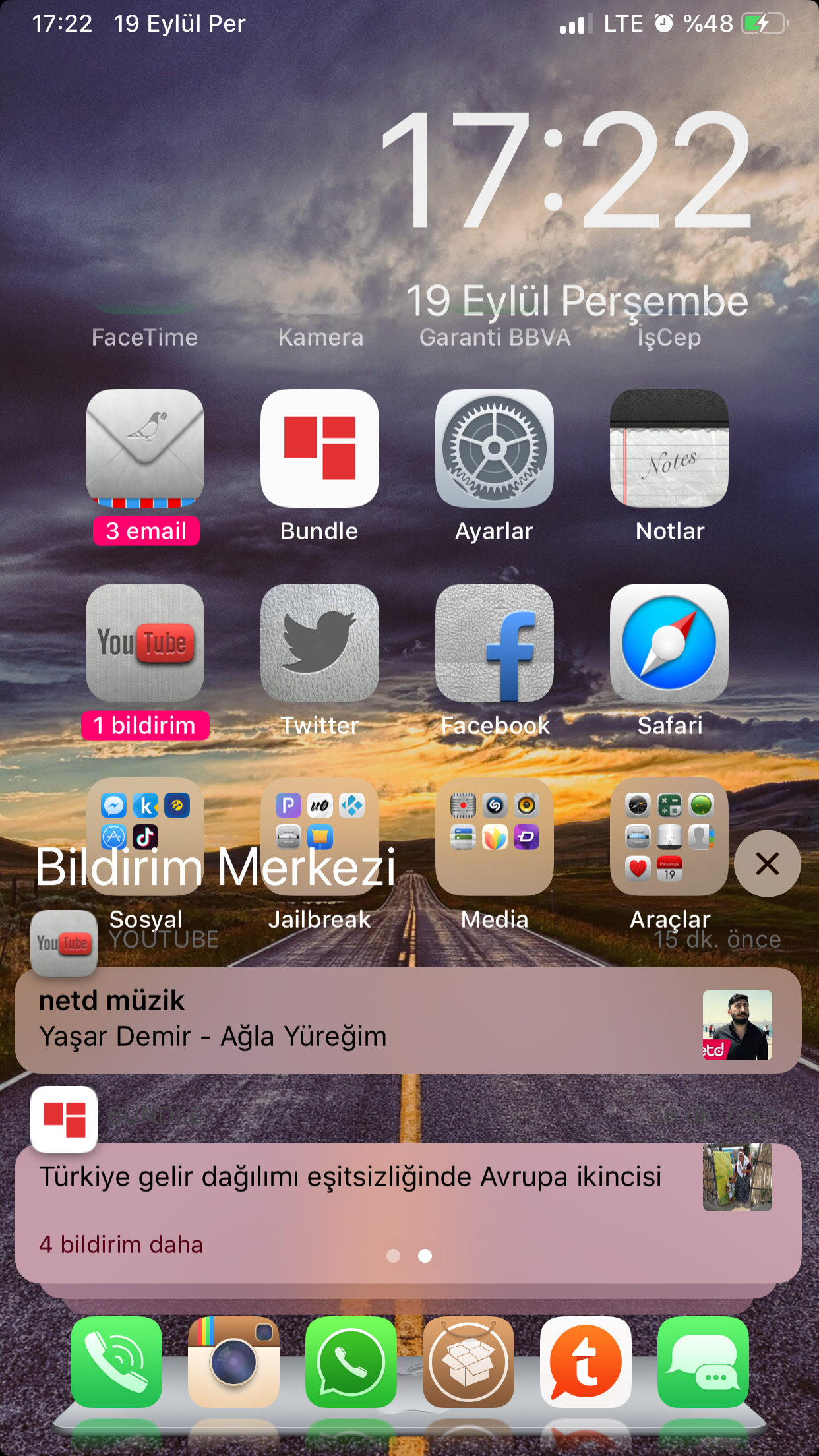Expand the 4 bildirim daha notifications
Screen dimensions: 819x1456
click(x=121, y=1244)
